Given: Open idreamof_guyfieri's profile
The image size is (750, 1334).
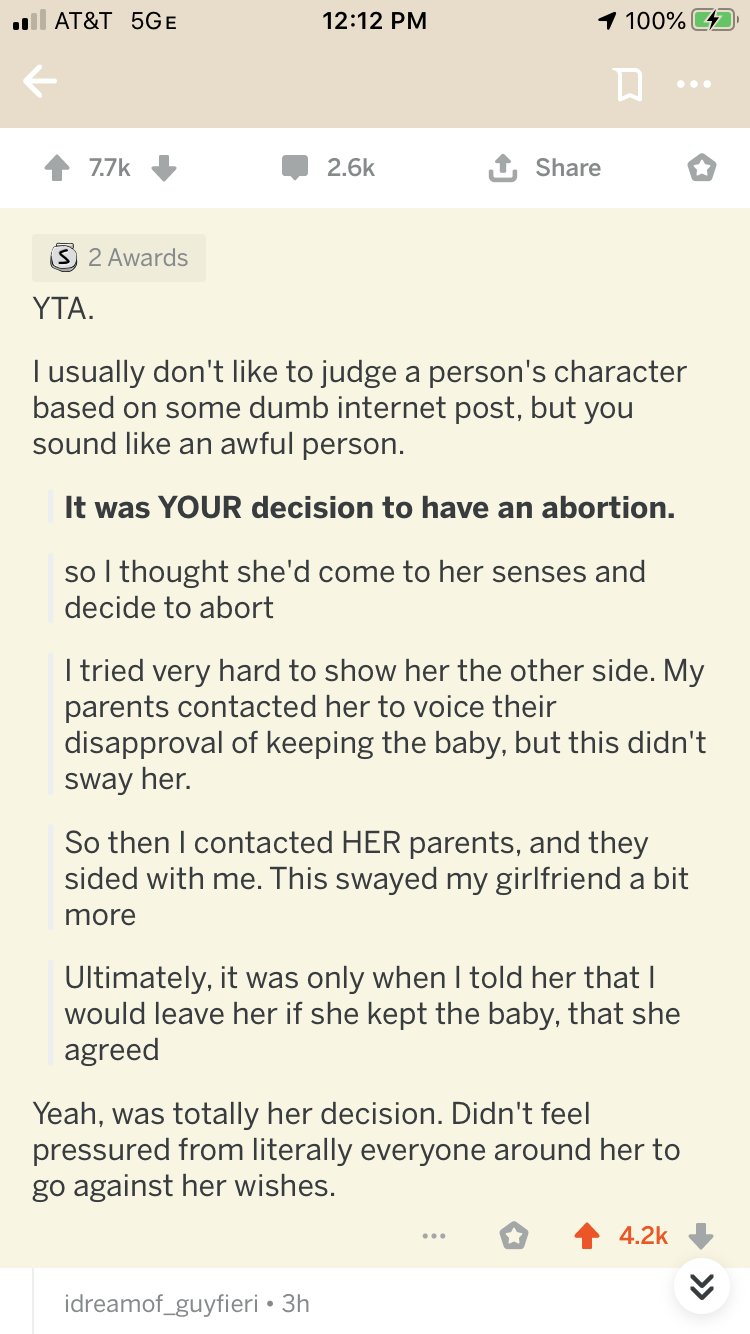Looking at the screenshot, I should (160, 1303).
